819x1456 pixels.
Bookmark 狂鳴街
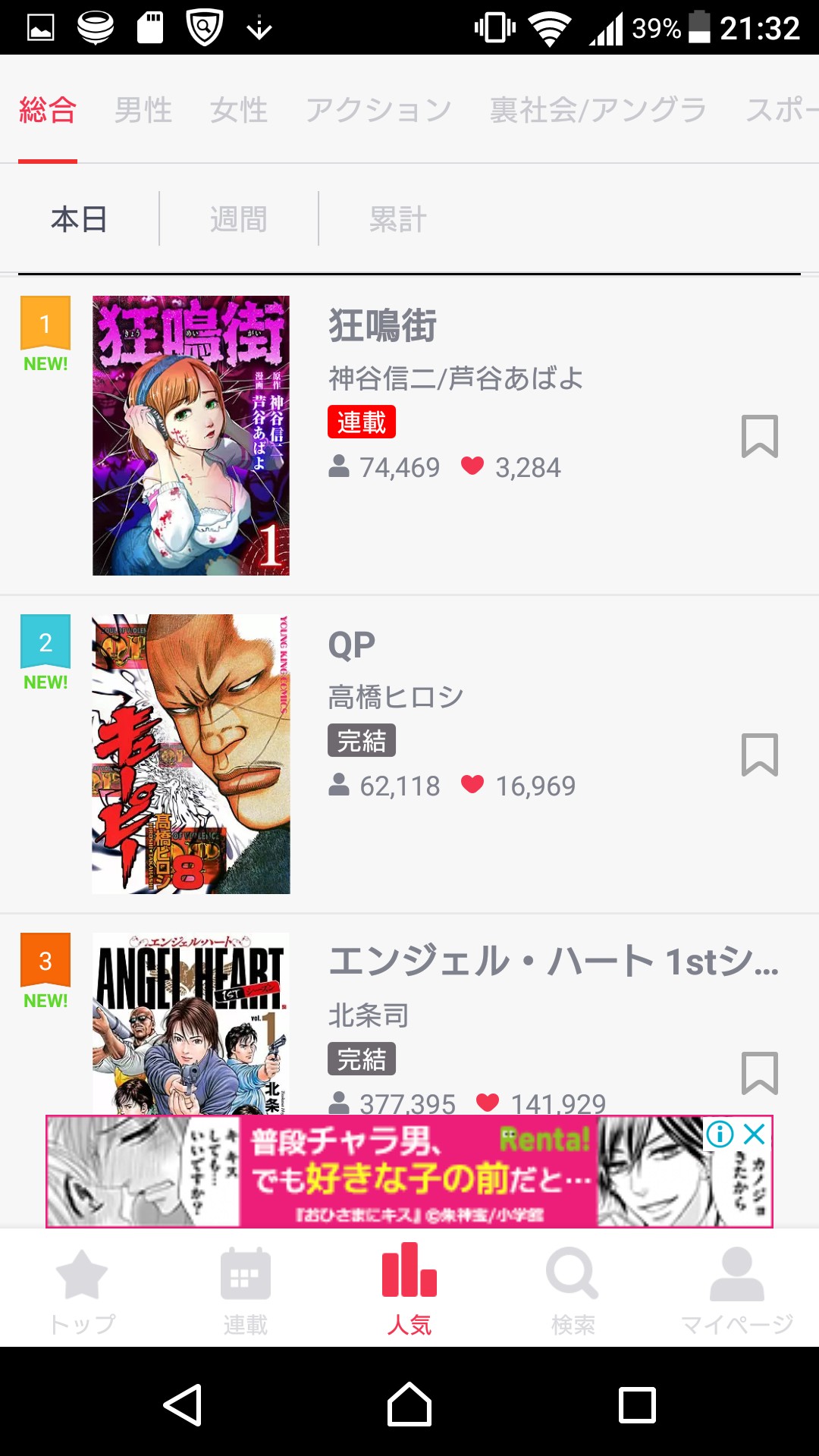click(x=760, y=436)
